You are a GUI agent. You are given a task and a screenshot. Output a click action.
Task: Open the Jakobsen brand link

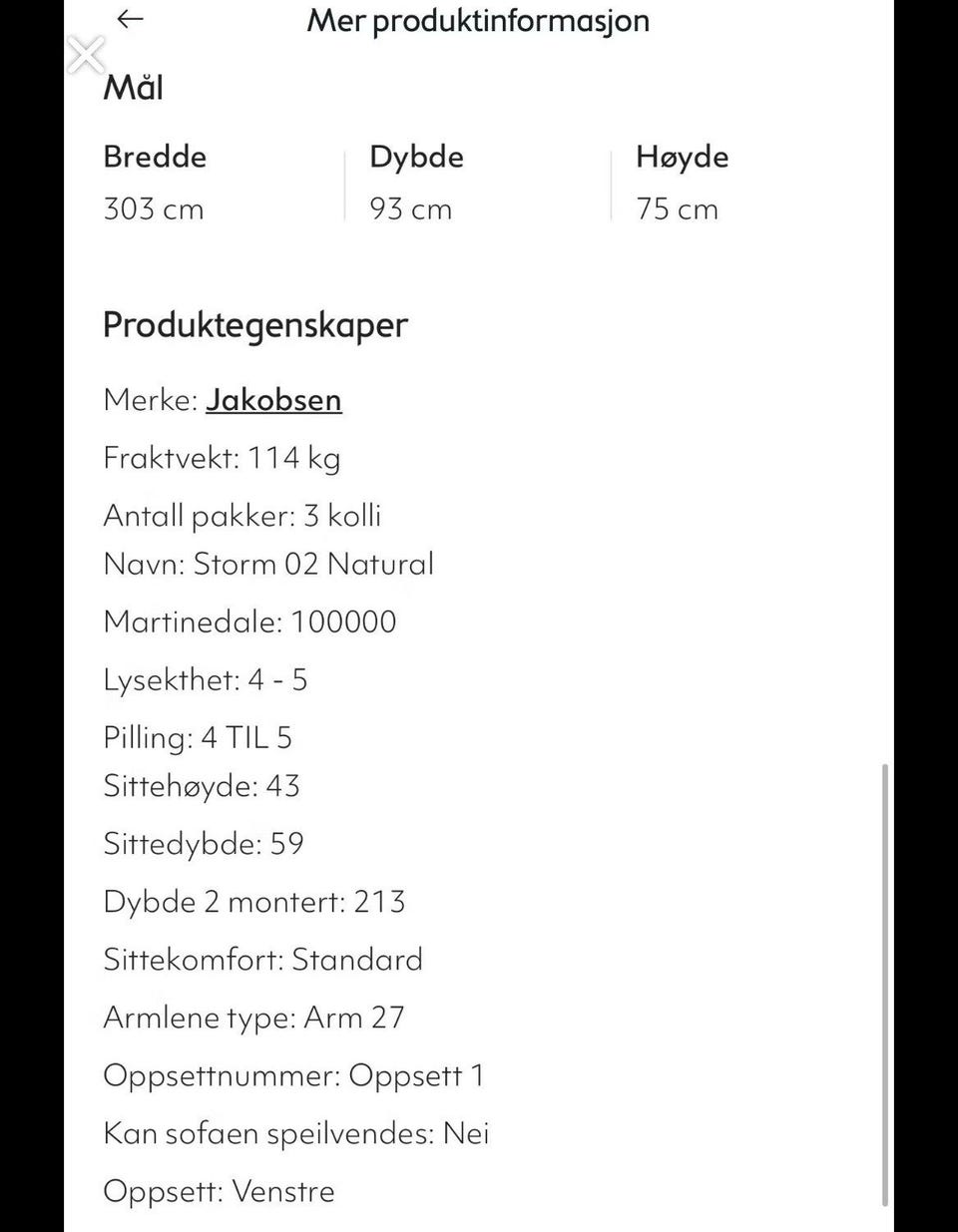pos(273,400)
